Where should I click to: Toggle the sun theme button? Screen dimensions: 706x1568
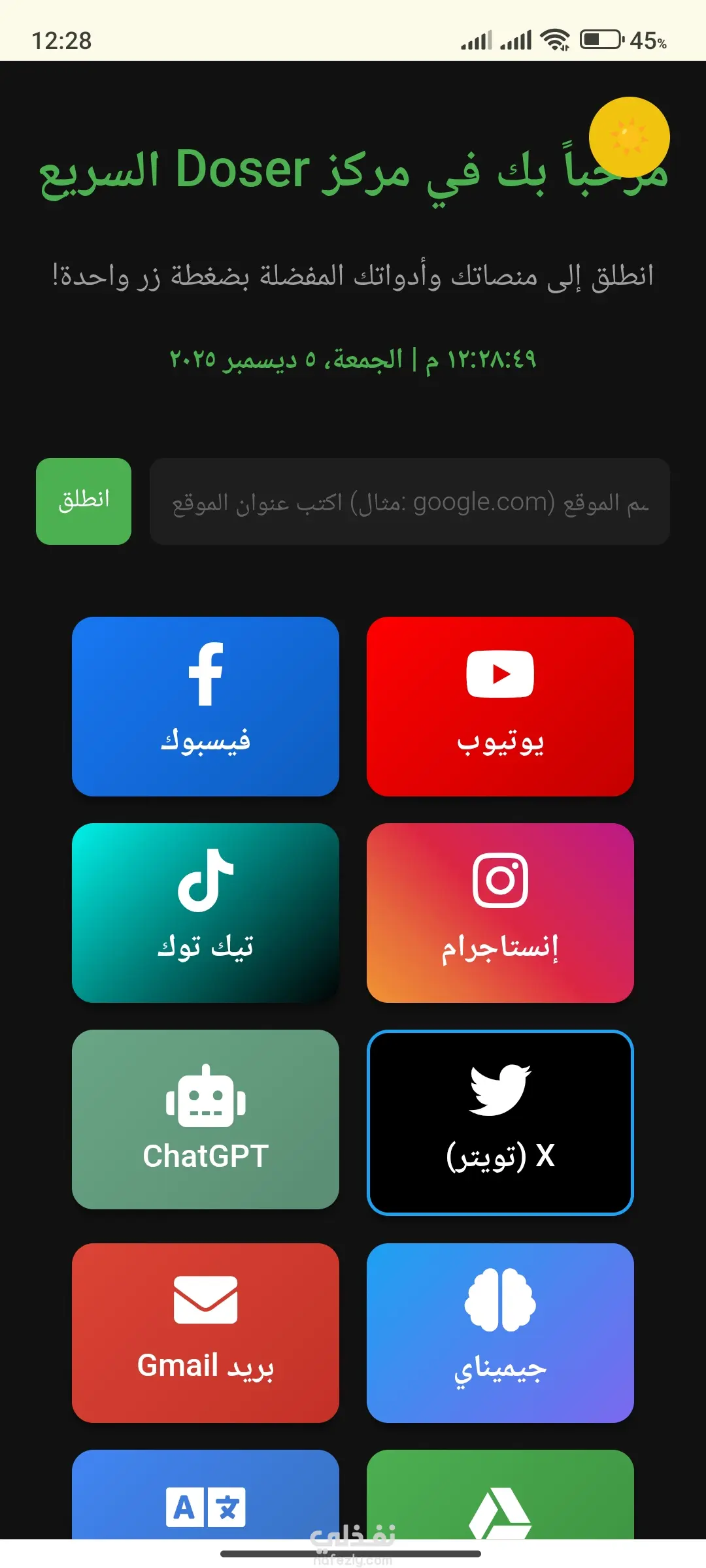pyautogui.click(x=629, y=137)
